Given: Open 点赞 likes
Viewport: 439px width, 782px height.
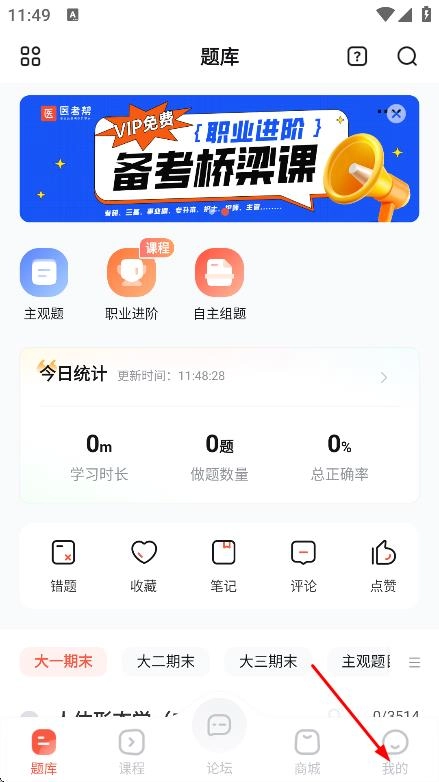Looking at the screenshot, I should pos(383,566).
